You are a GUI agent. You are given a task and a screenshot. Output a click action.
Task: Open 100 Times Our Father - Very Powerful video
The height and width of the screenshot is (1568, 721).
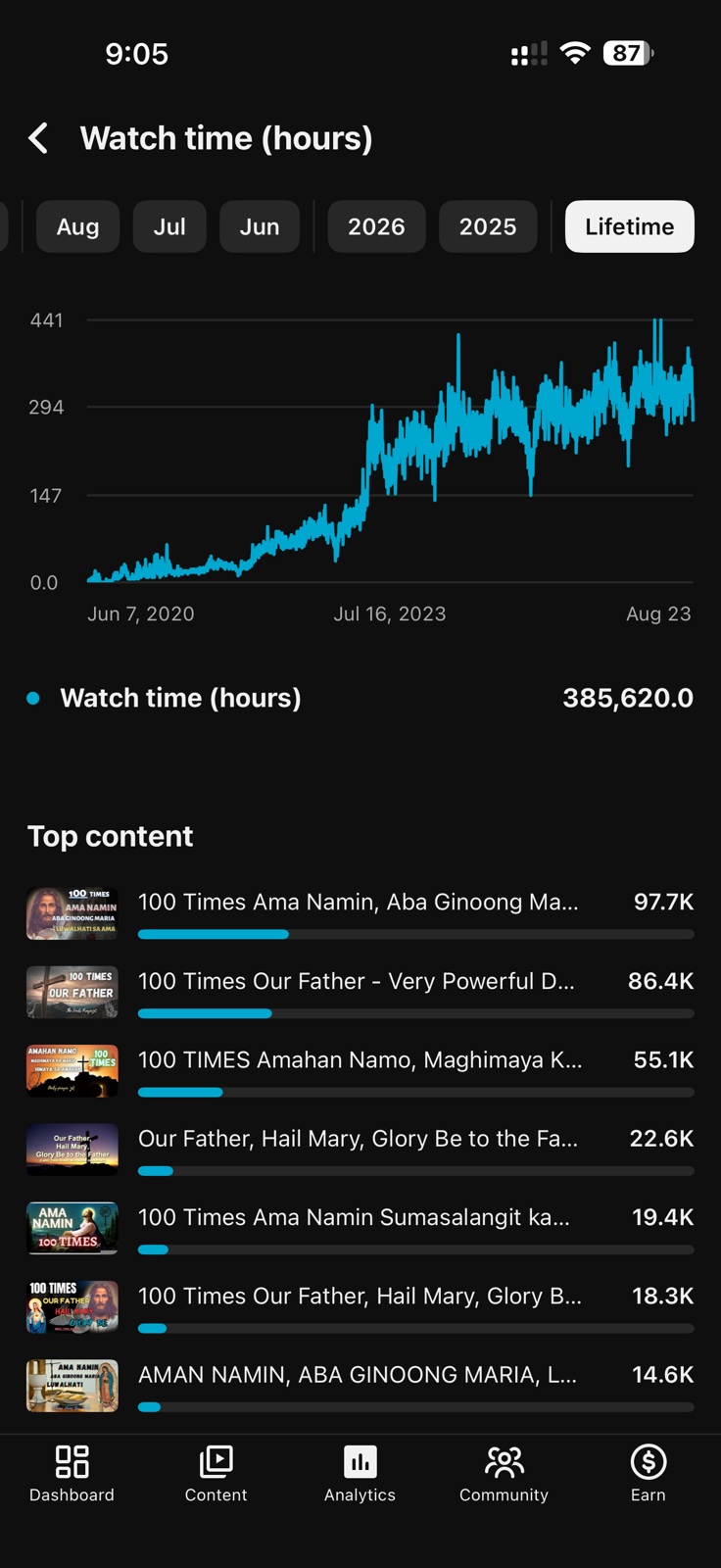click(x=360, y=992)
